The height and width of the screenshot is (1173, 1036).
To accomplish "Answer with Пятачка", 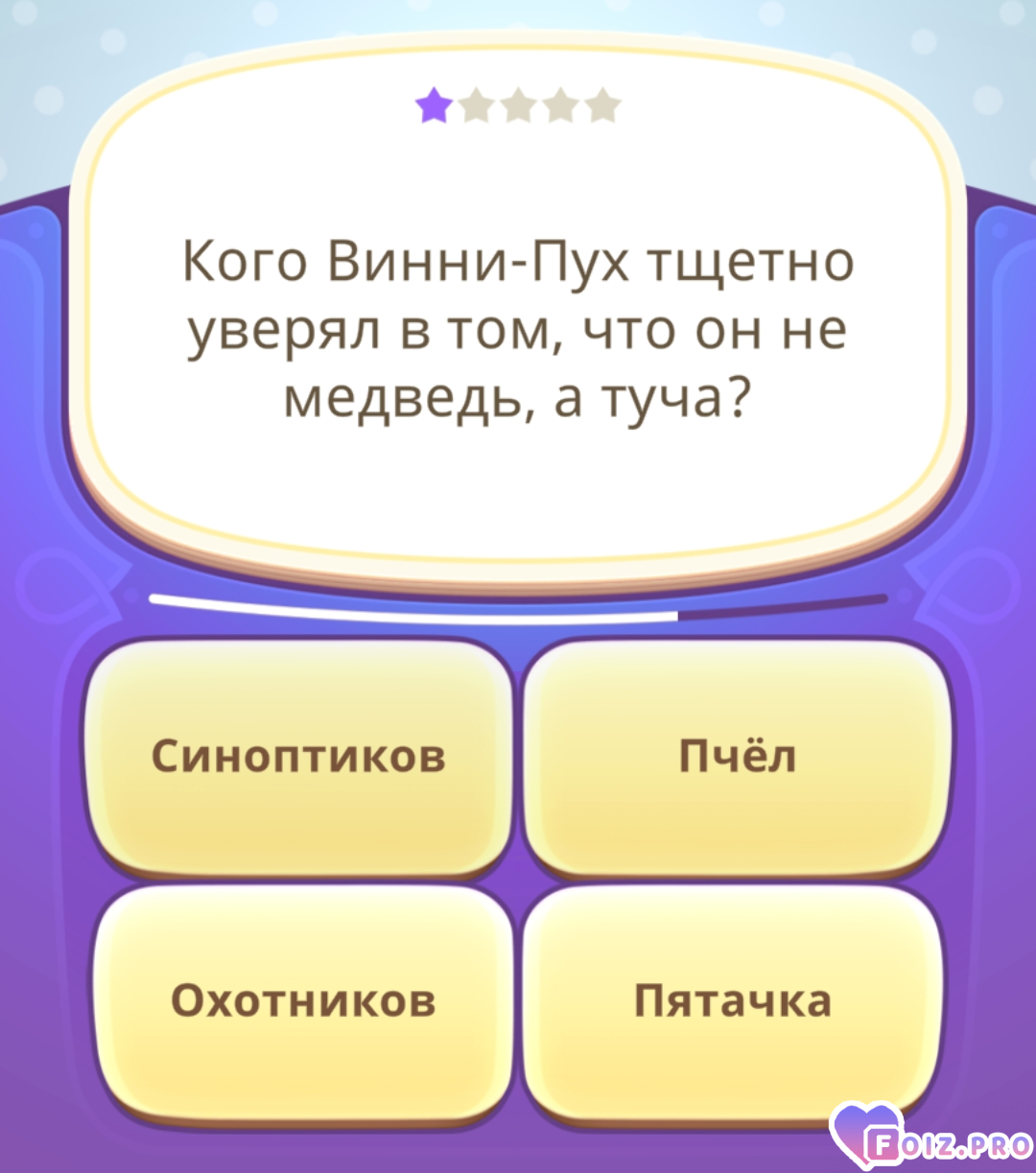I will click(733, 1001).
